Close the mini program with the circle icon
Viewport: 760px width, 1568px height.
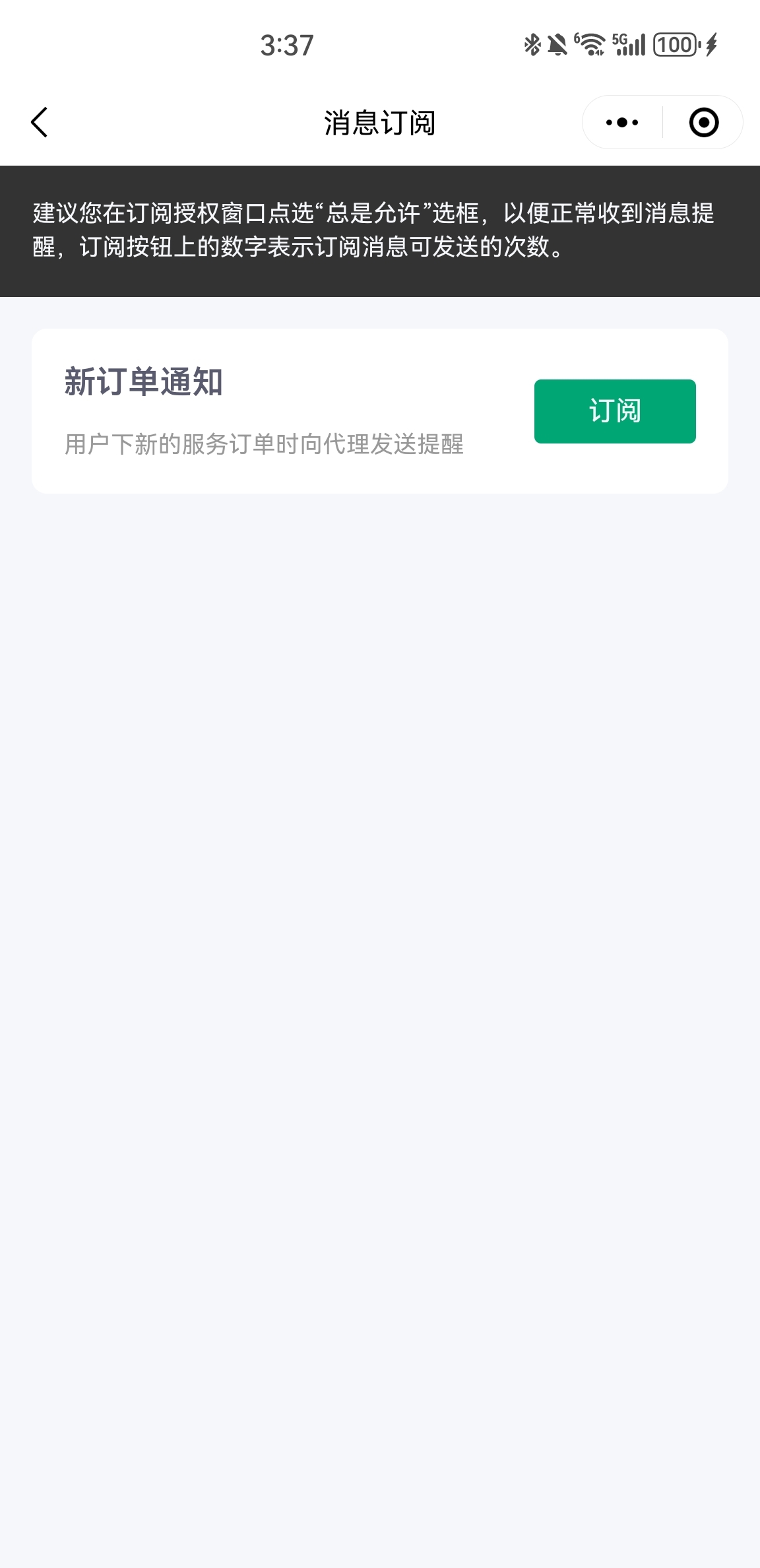[703, 122]
